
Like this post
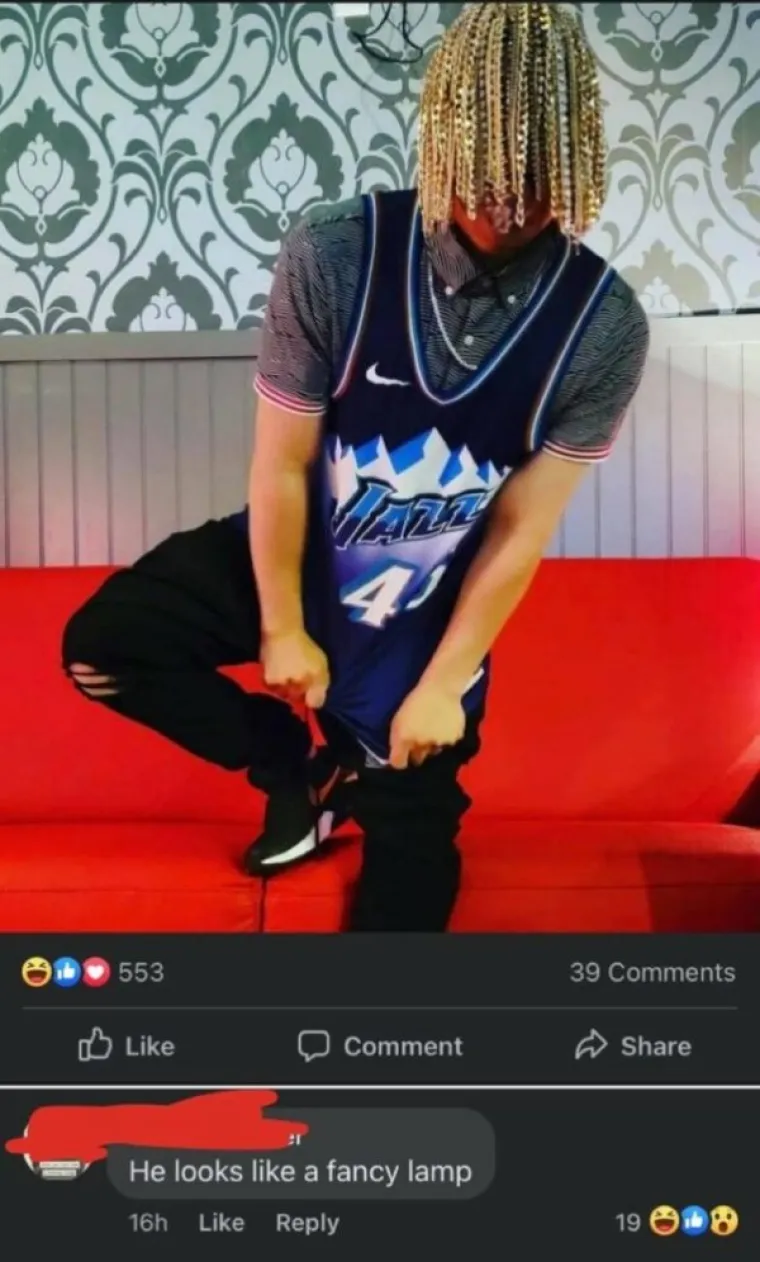[127, 1046]
